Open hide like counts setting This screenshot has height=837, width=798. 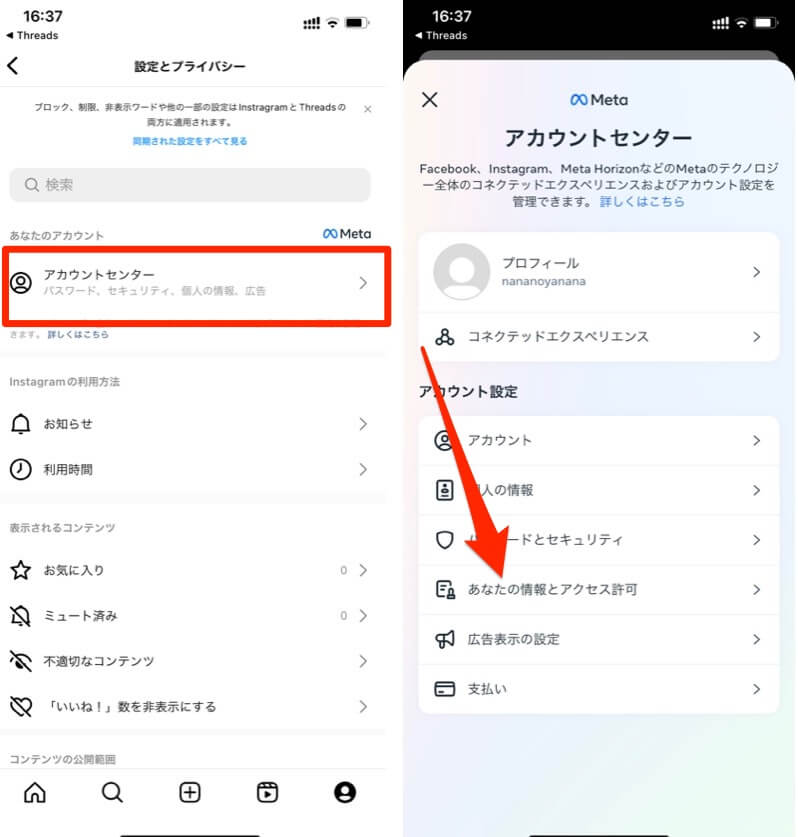coord(190,706)
